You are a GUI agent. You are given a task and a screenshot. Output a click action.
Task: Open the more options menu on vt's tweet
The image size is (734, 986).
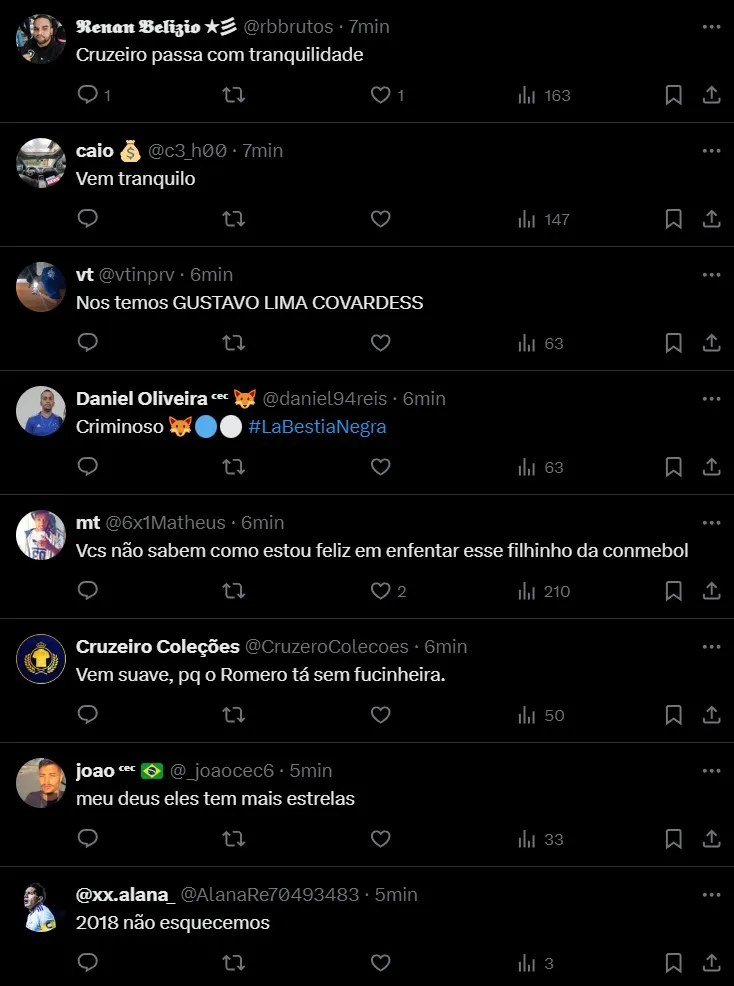tap(711, 274)
